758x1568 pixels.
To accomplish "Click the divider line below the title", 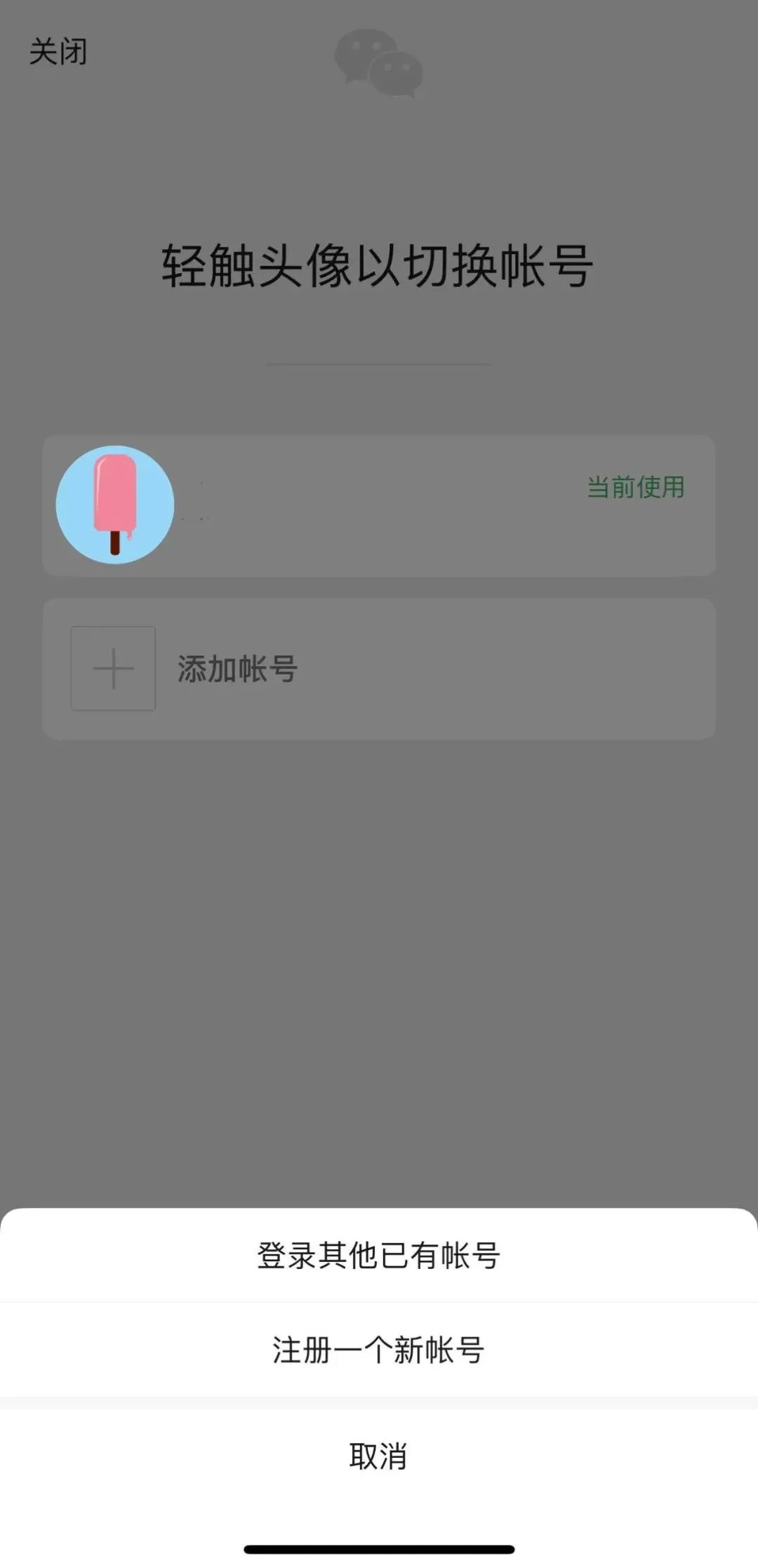I will click(x=379, y=365).
